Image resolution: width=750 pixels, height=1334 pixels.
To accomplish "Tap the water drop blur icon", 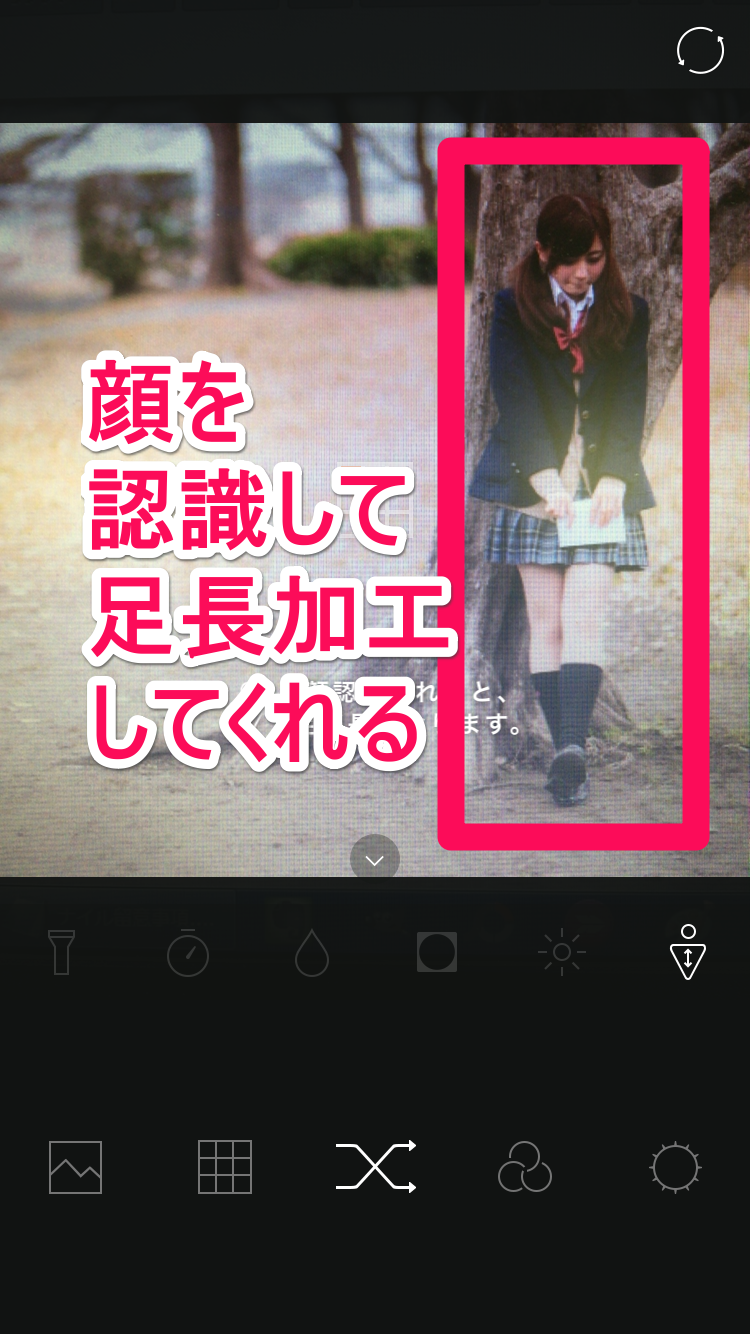I will pos(312,953).
